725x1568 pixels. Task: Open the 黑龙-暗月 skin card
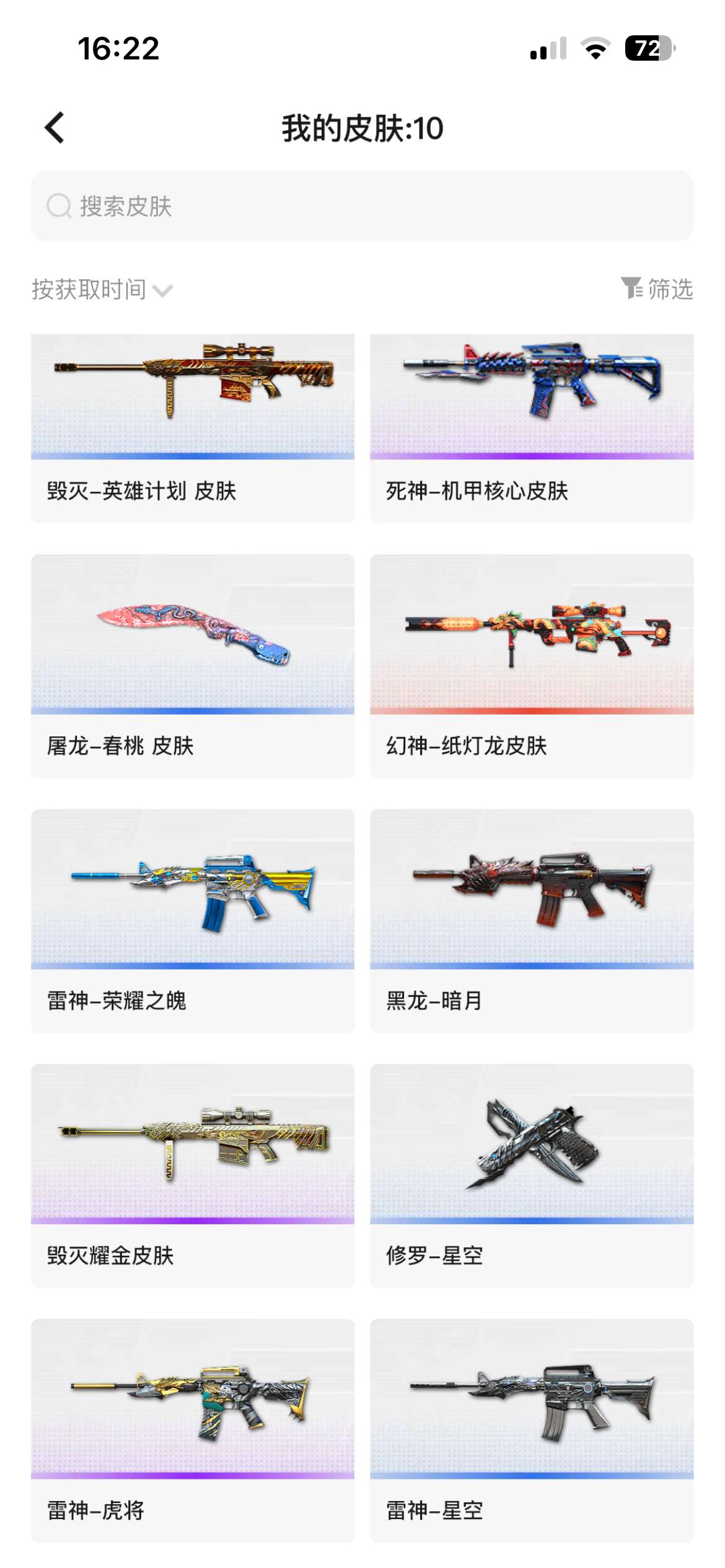(532, 921)
